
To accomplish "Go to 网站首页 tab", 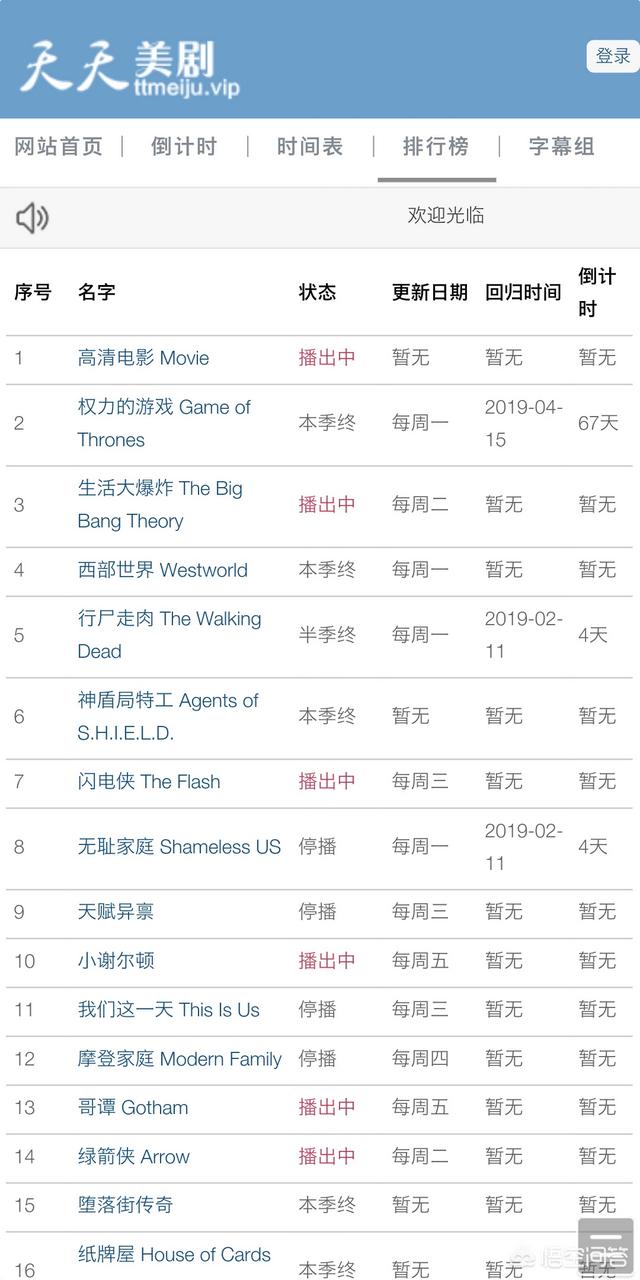I will coord(58,146).
